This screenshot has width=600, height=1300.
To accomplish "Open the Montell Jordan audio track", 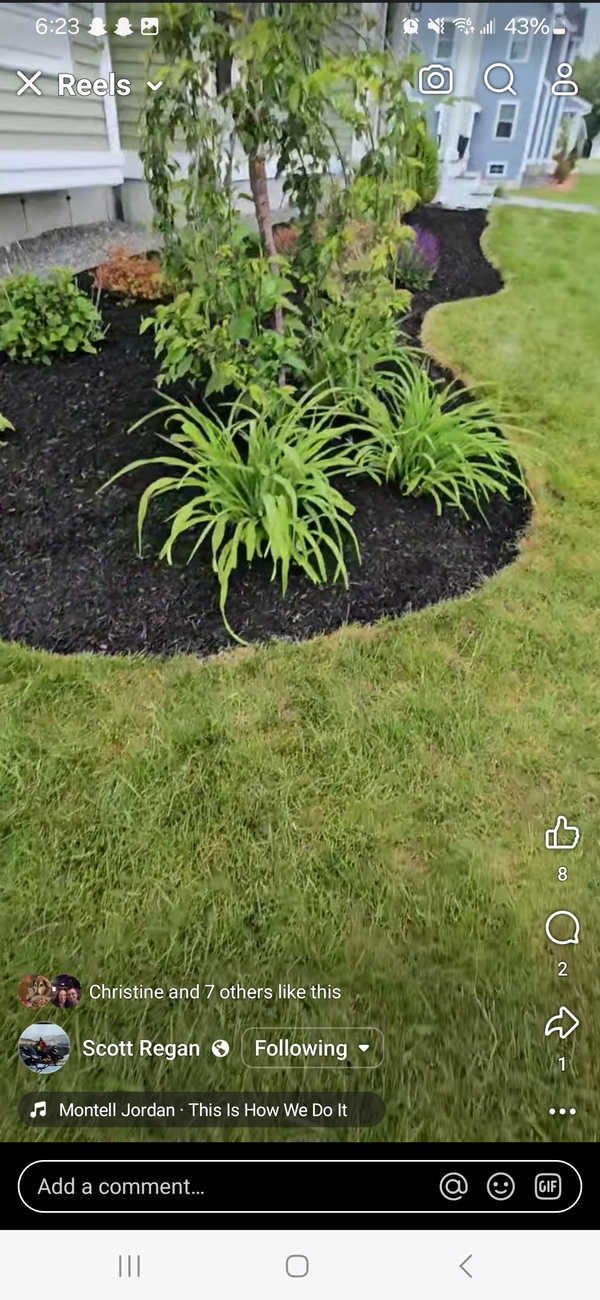I will pyautogui.click(x=201, y=1110).
